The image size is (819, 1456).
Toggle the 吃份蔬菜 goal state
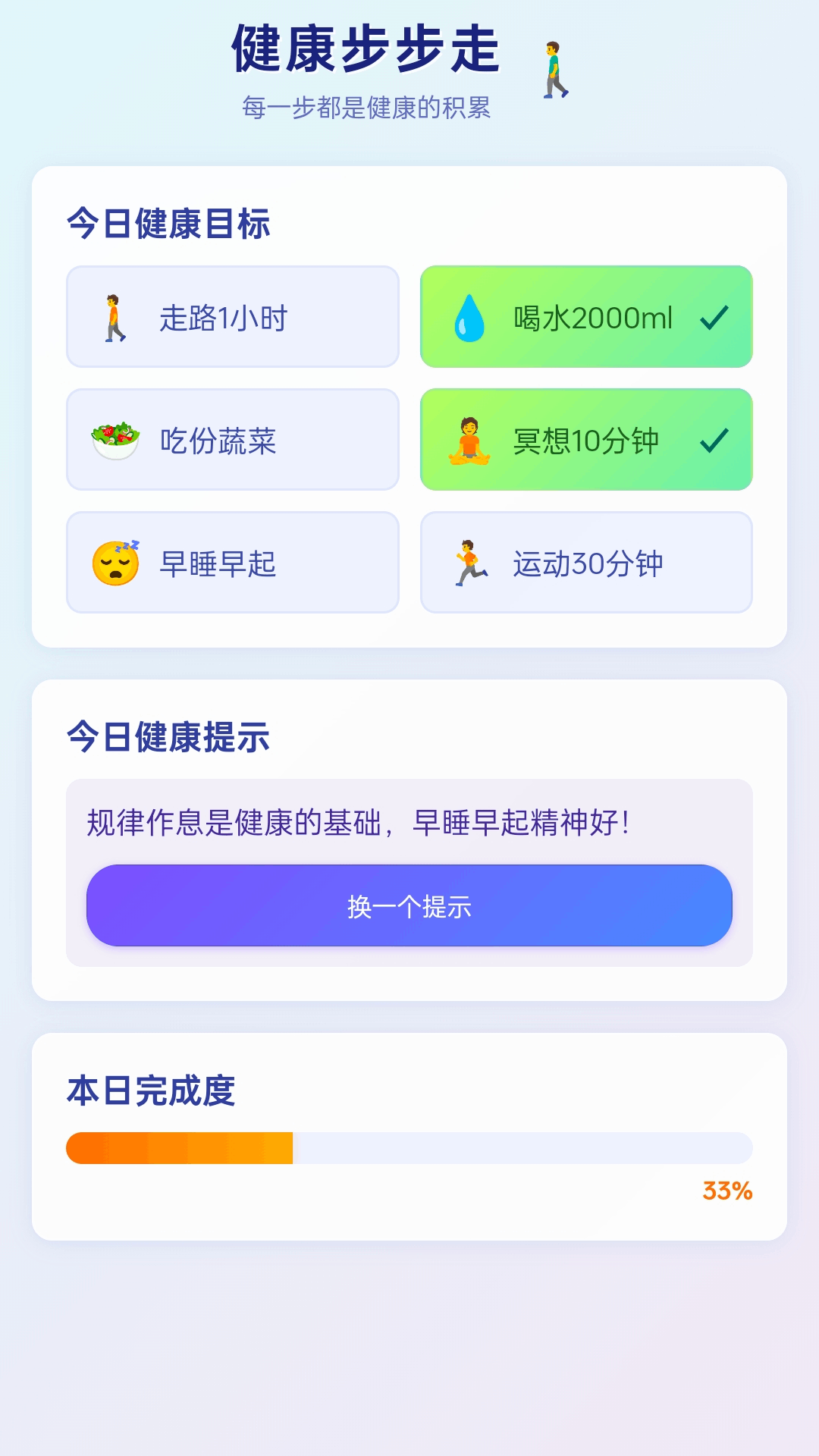(x=232, y=439)
